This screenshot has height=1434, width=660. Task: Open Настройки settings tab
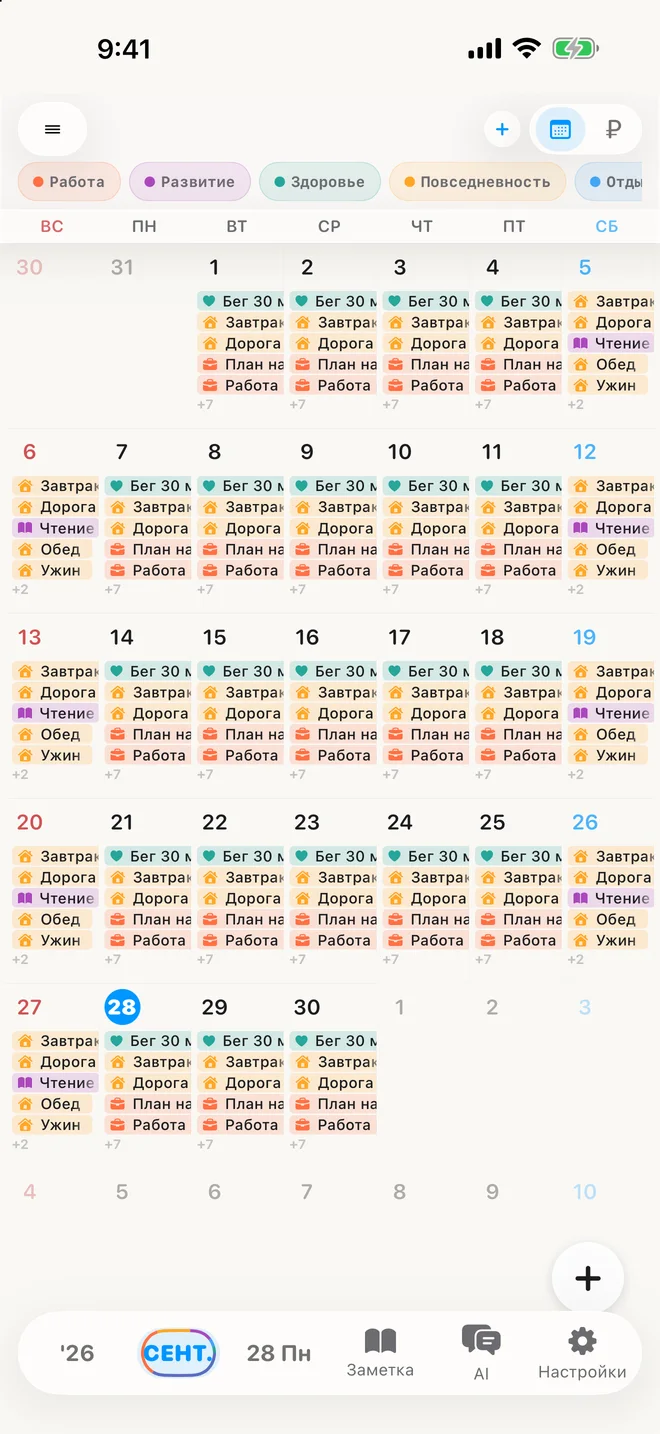[x=582, y=1353]
